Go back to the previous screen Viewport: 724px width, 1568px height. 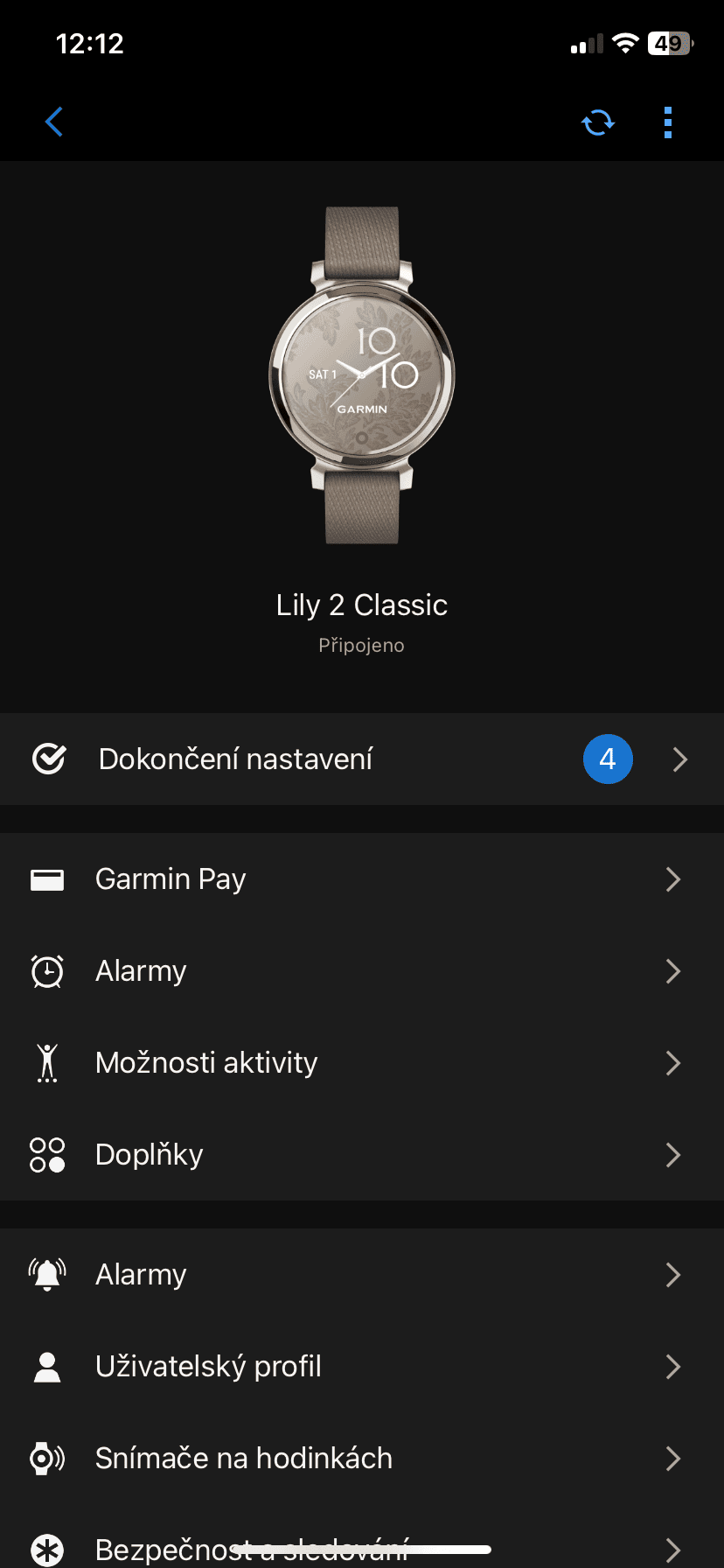click(x=54, y=122)
